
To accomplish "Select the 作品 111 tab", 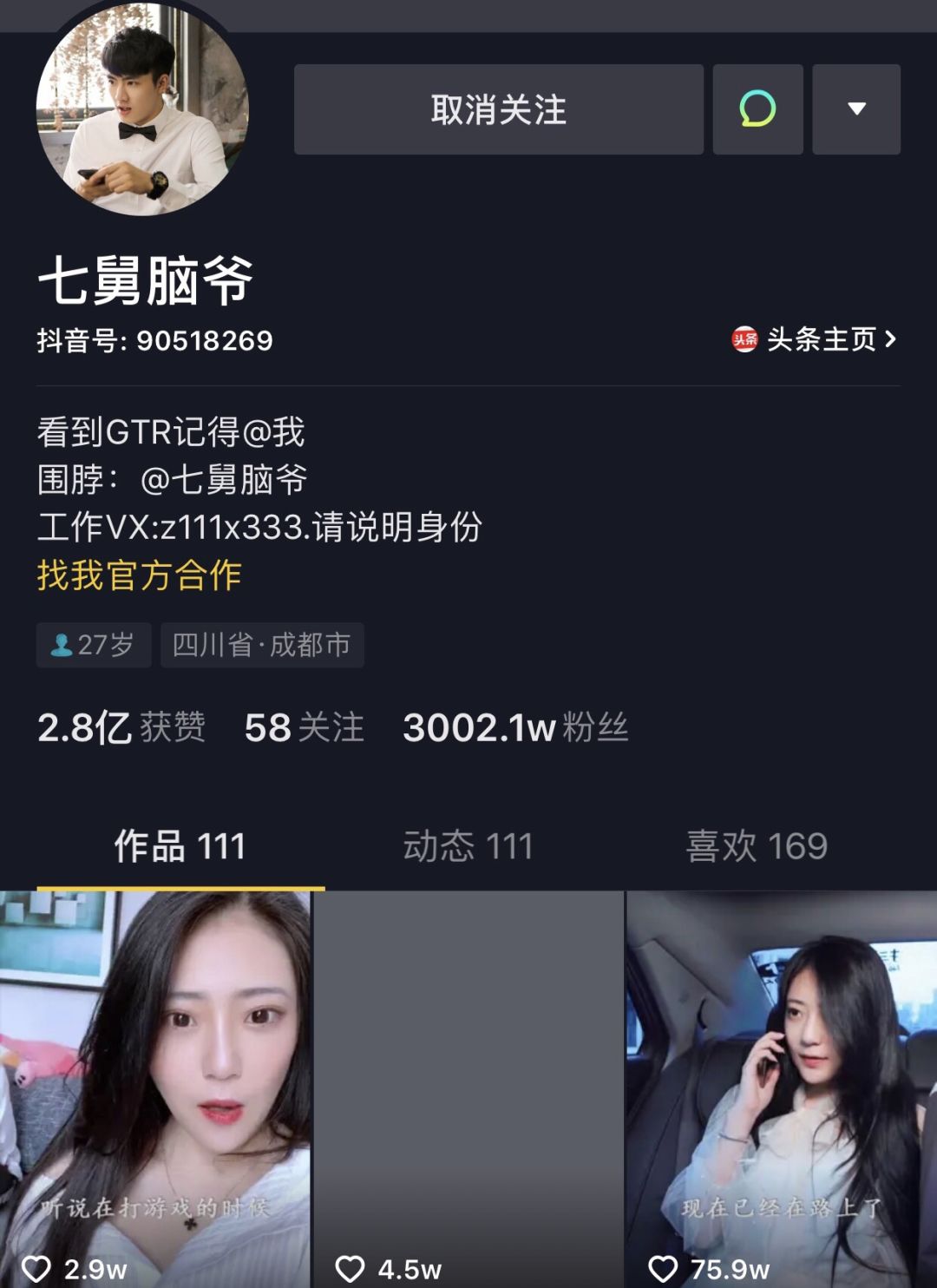I will coord(180,845).
